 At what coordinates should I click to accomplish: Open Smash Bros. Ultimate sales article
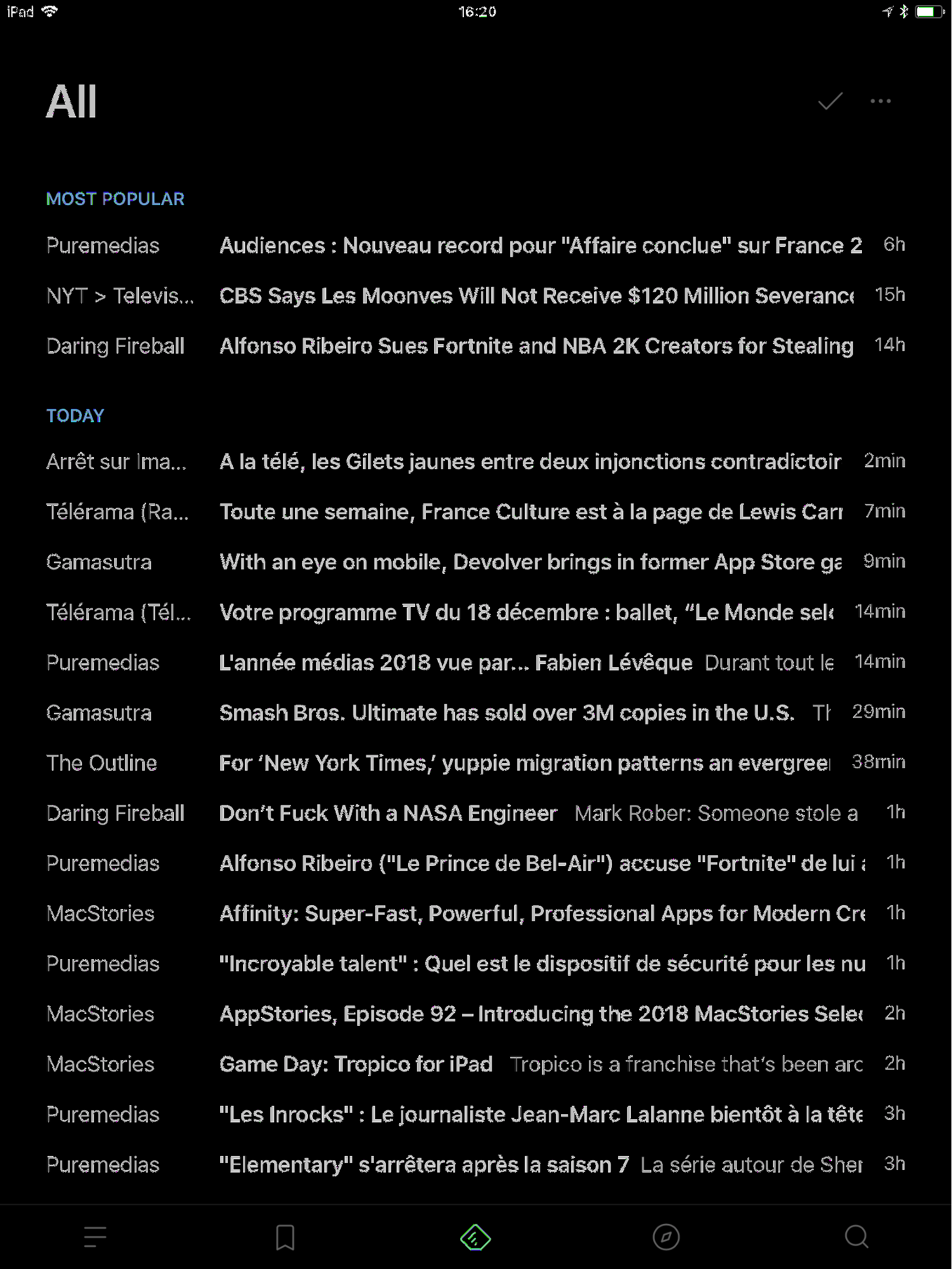click(506, 713)
